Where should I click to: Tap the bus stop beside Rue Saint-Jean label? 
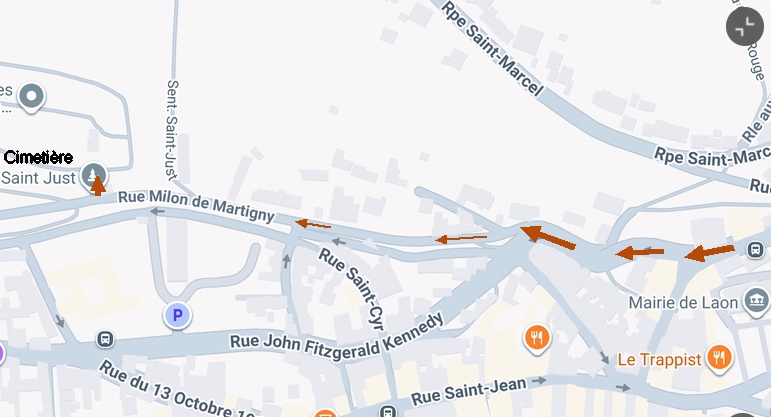coord(388,412)
